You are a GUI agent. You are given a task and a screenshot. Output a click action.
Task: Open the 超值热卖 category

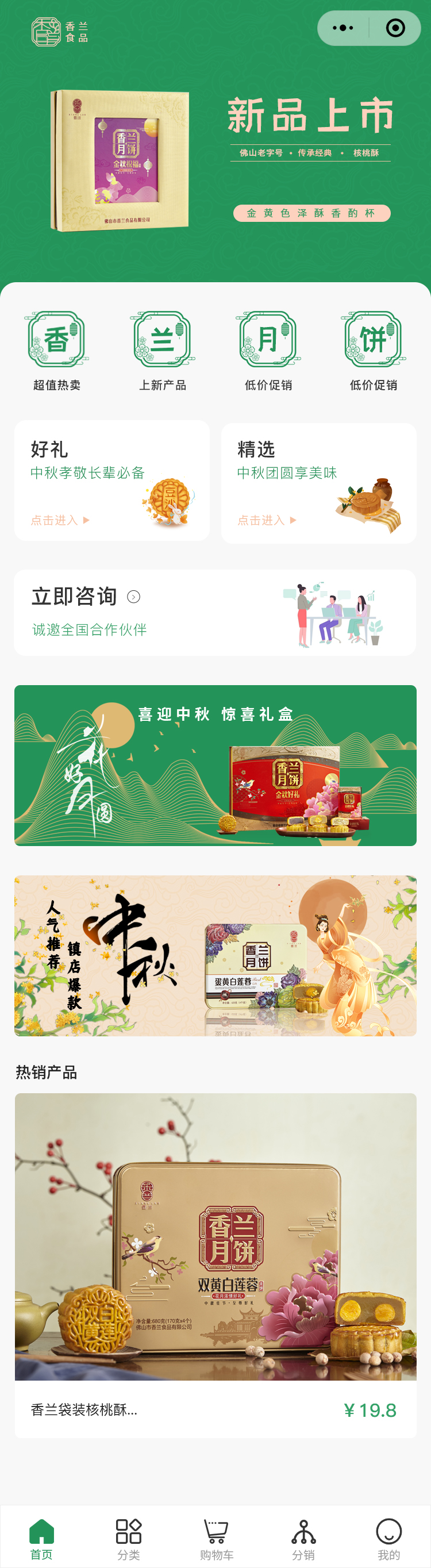(57, 350)
